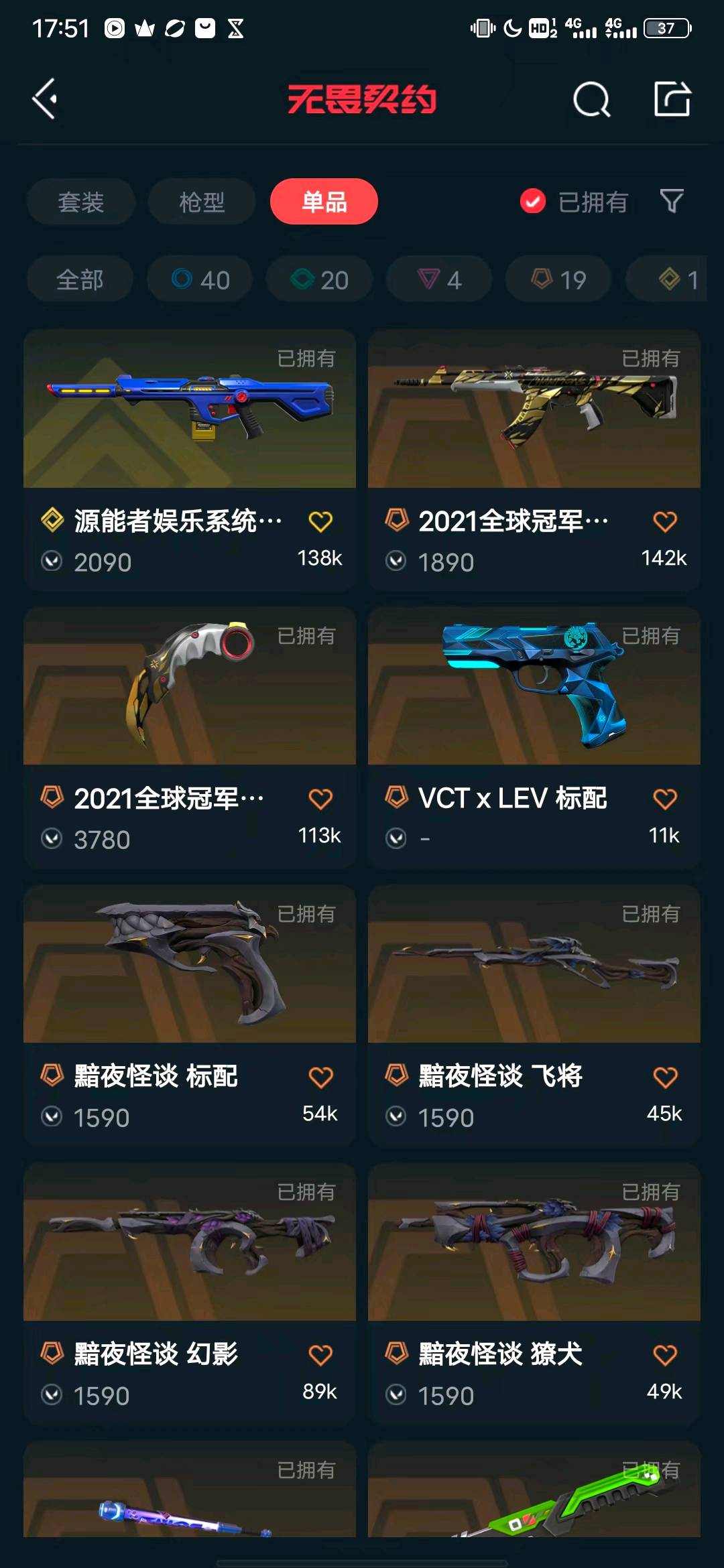Filter by the orange tier chip showing 19
Image resolution: width=724 pixels, height=1568 pixels.
558,279
